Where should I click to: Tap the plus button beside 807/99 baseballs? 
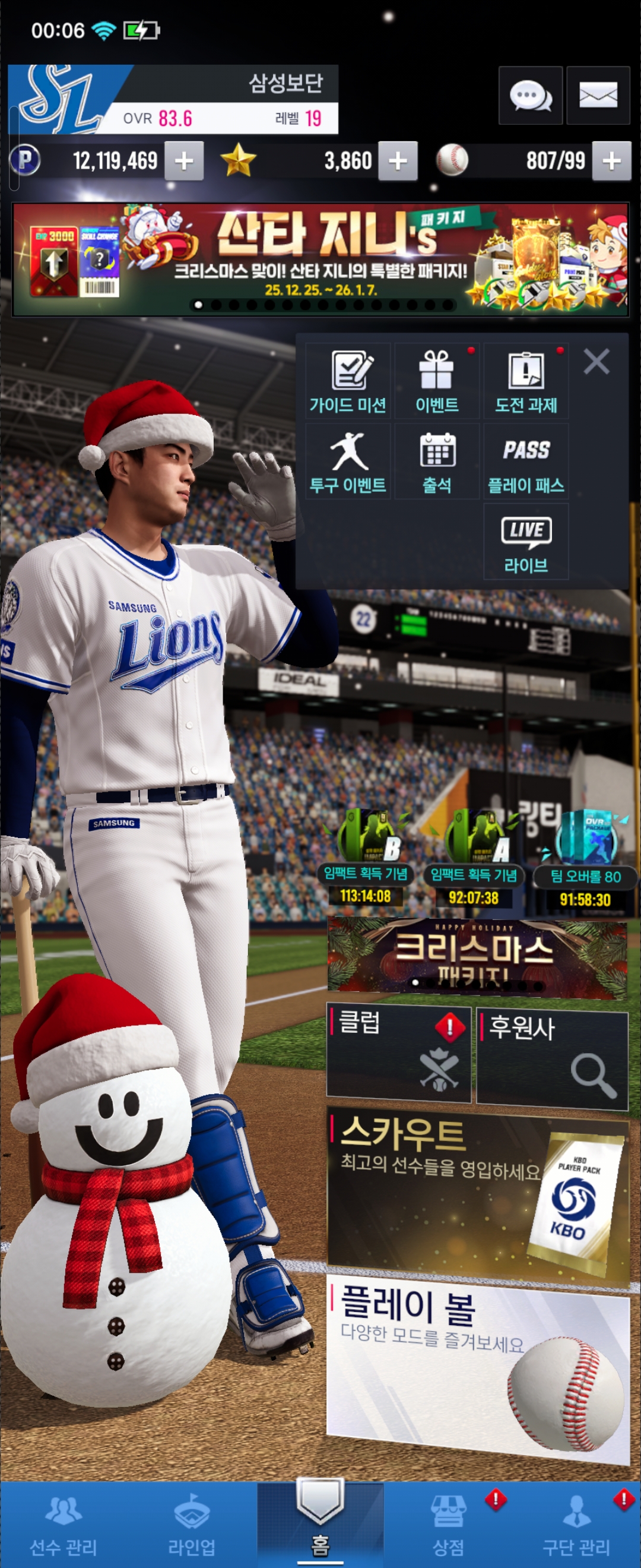[x=611, y=162]
